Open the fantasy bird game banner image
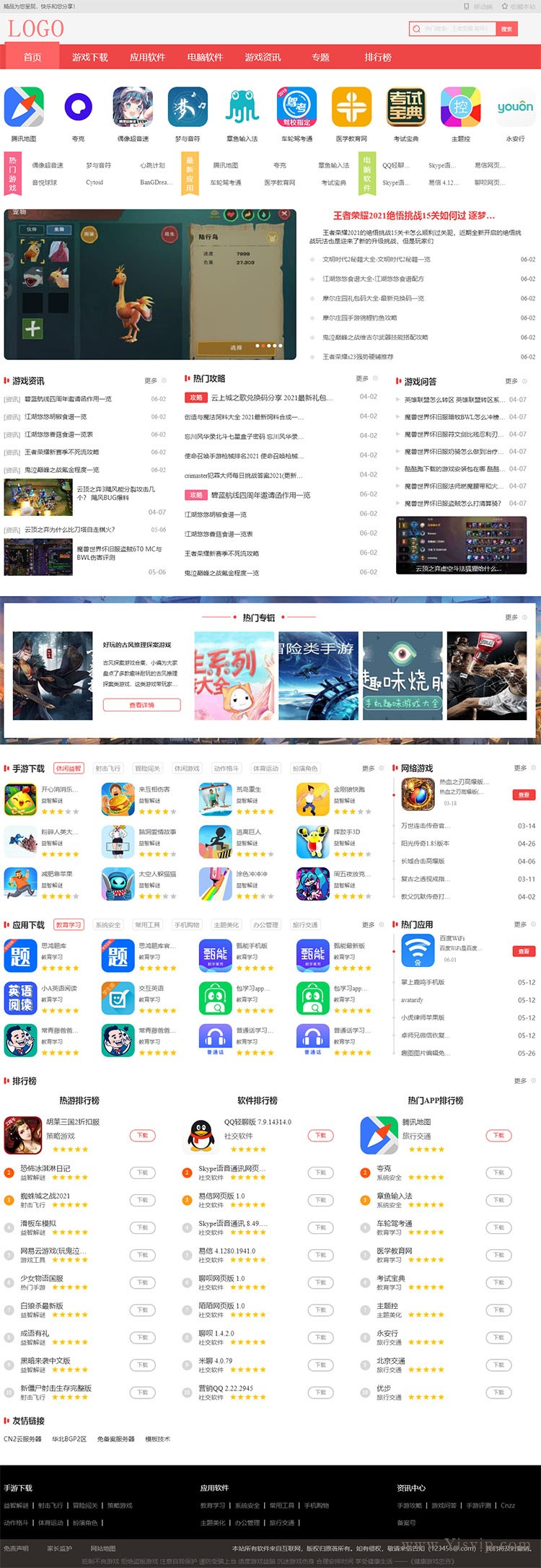The image size is (541, 1568). (150, 284)
